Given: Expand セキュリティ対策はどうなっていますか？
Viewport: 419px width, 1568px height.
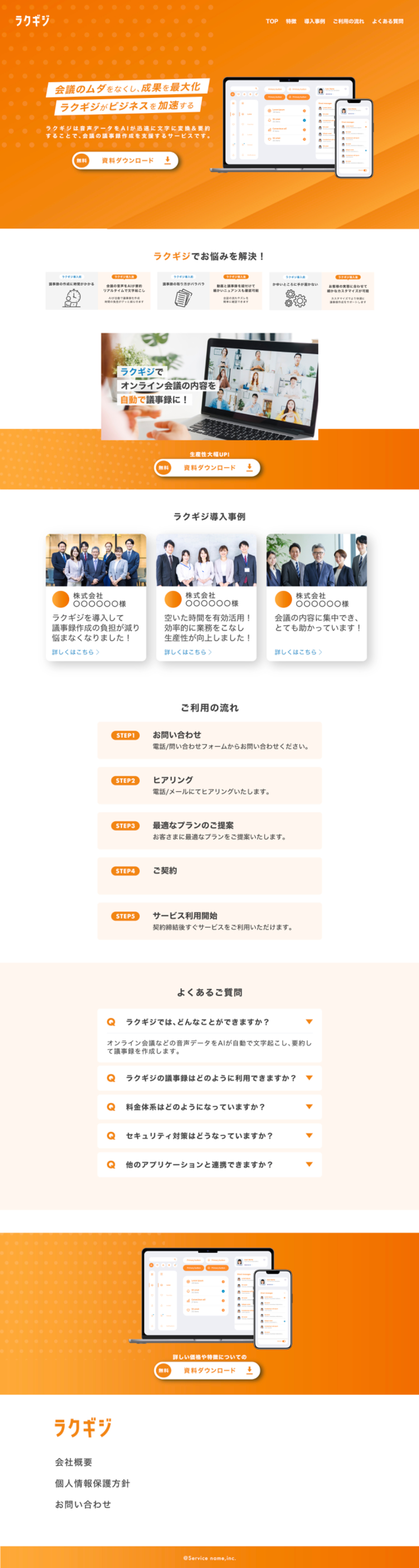Looking at the screenshot, I should click(309, 1135).
